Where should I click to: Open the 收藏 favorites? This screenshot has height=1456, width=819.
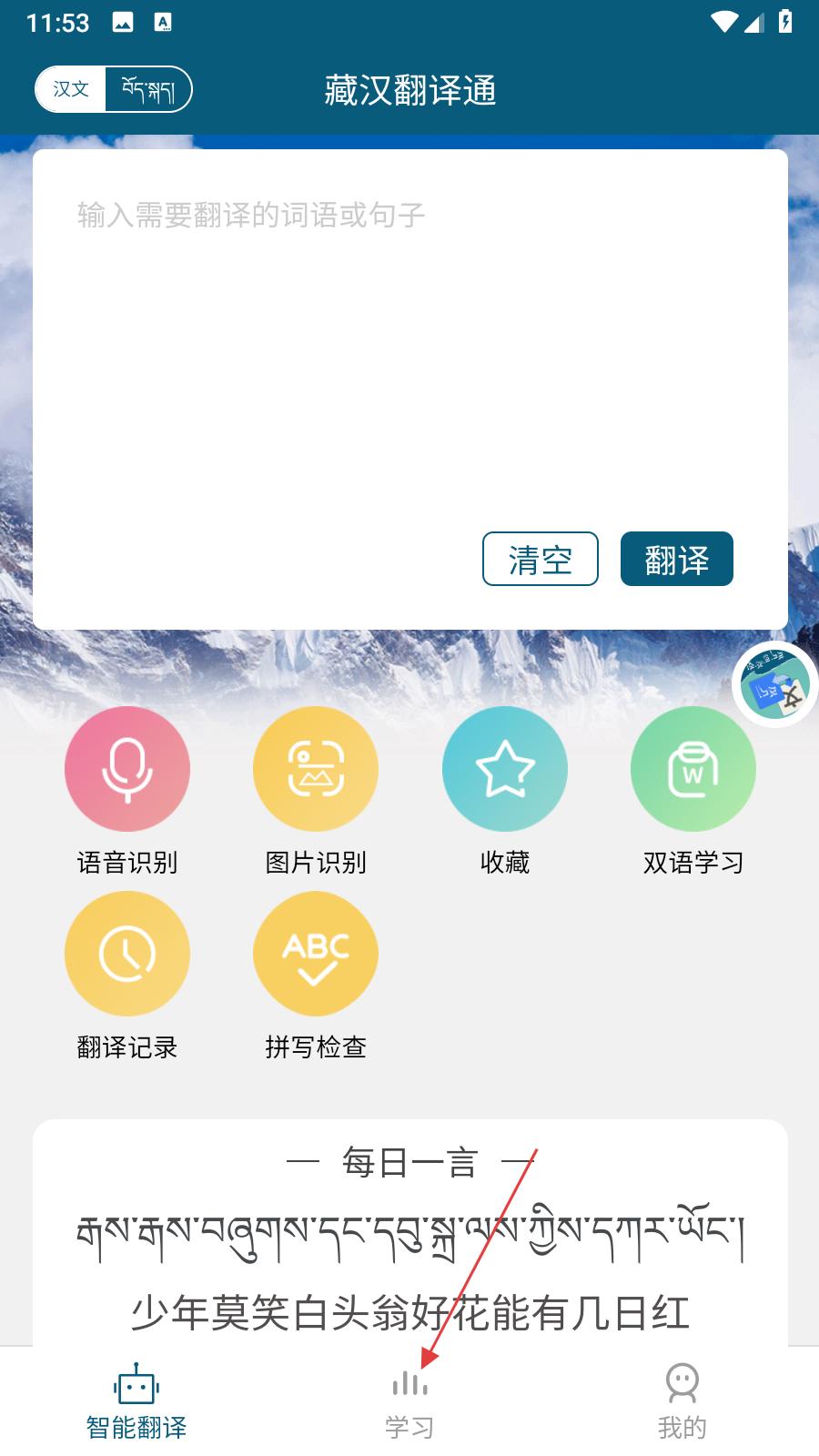click(x=505, y=770)
